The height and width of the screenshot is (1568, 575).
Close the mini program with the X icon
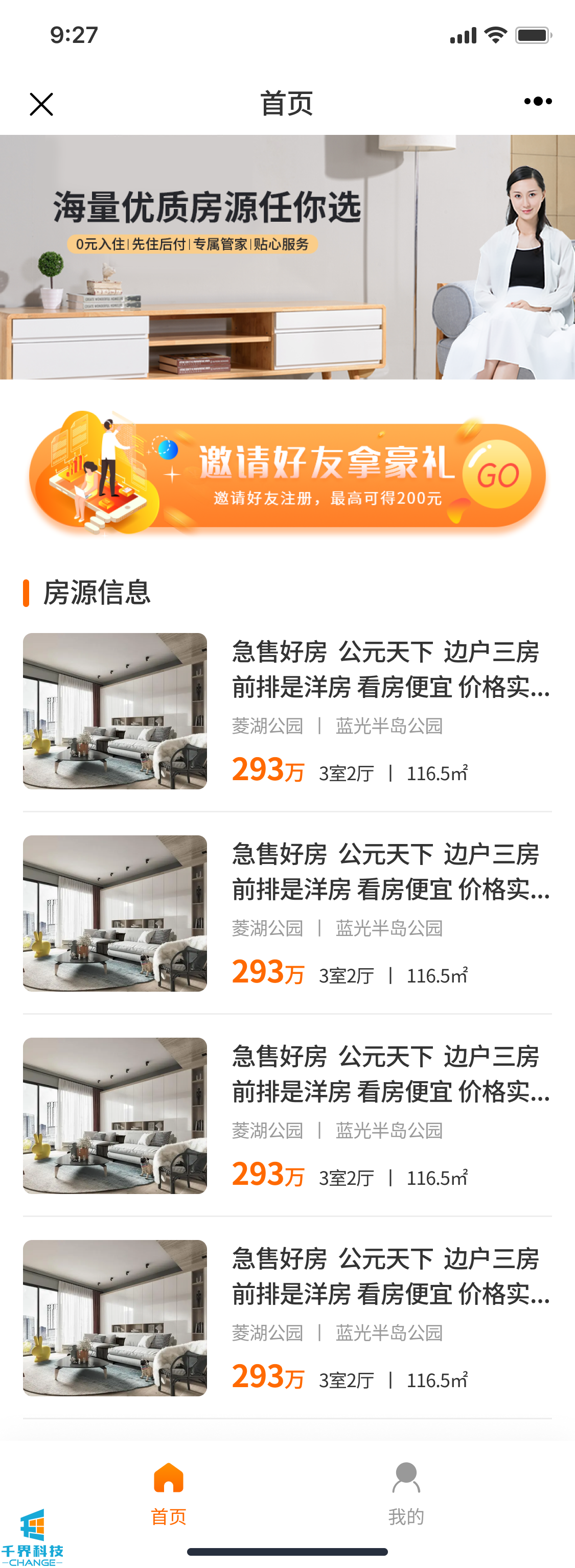tap(41, 104)
